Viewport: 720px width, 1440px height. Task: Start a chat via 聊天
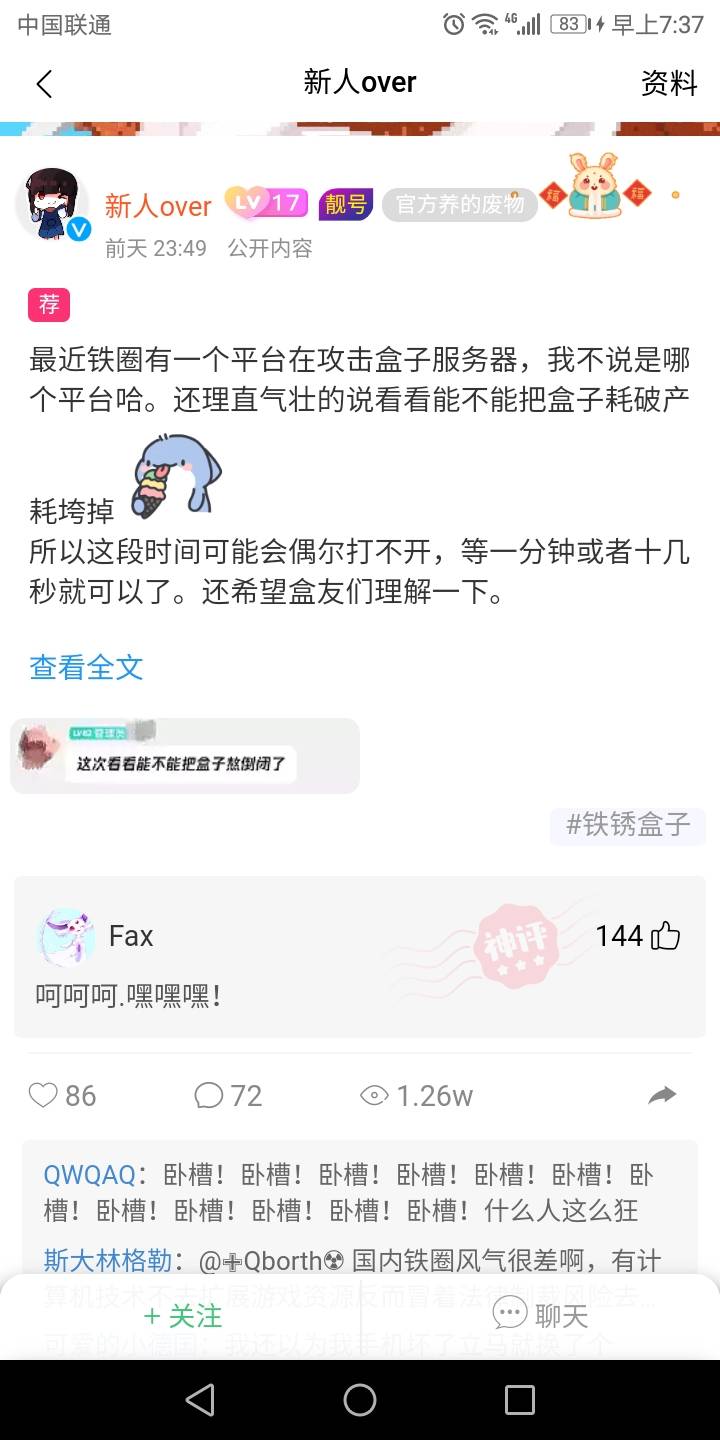540,1316
